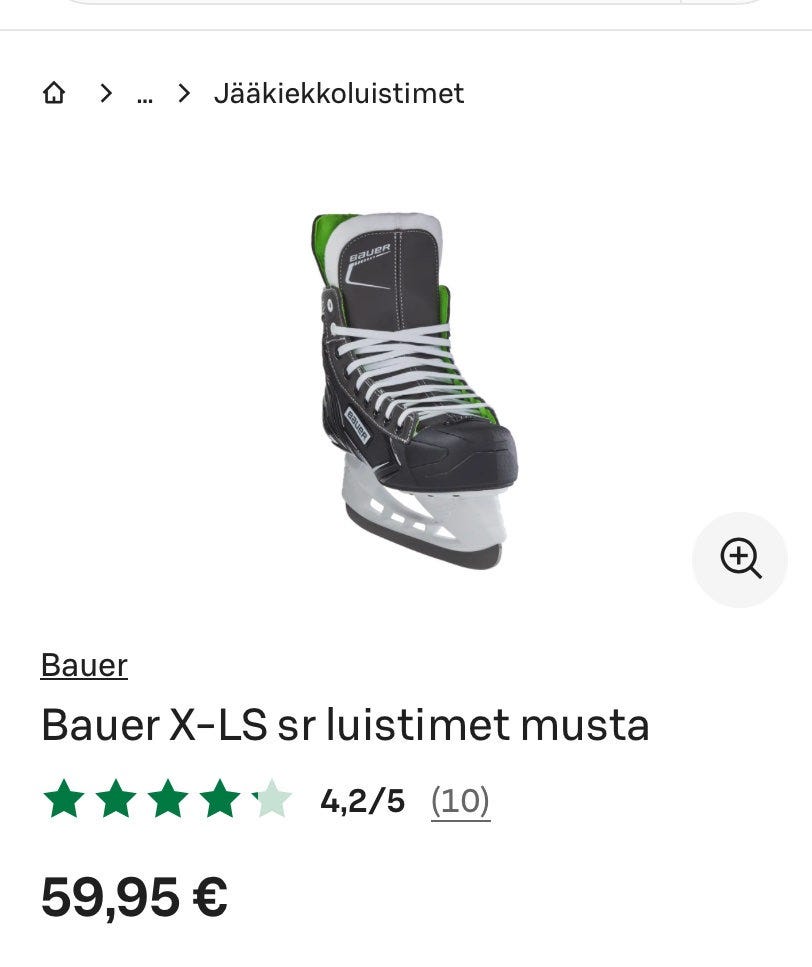Select the product title Bauer X-LS sr luistimet
This screenshot has height=967, width=812.
pyautogui.click(x=343, y=723)
